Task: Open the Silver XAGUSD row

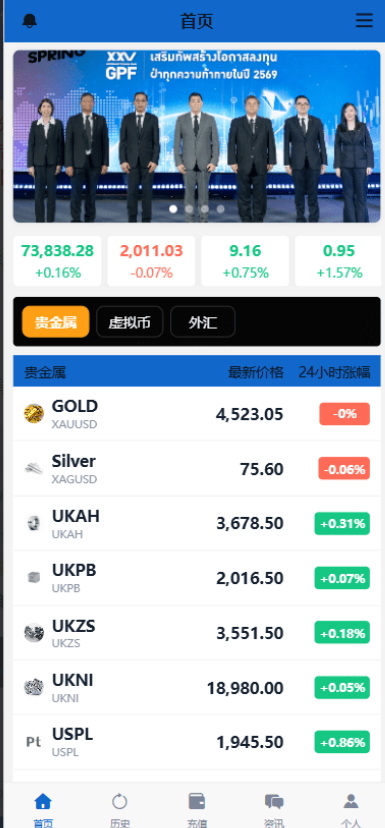Action: [196, 469]
